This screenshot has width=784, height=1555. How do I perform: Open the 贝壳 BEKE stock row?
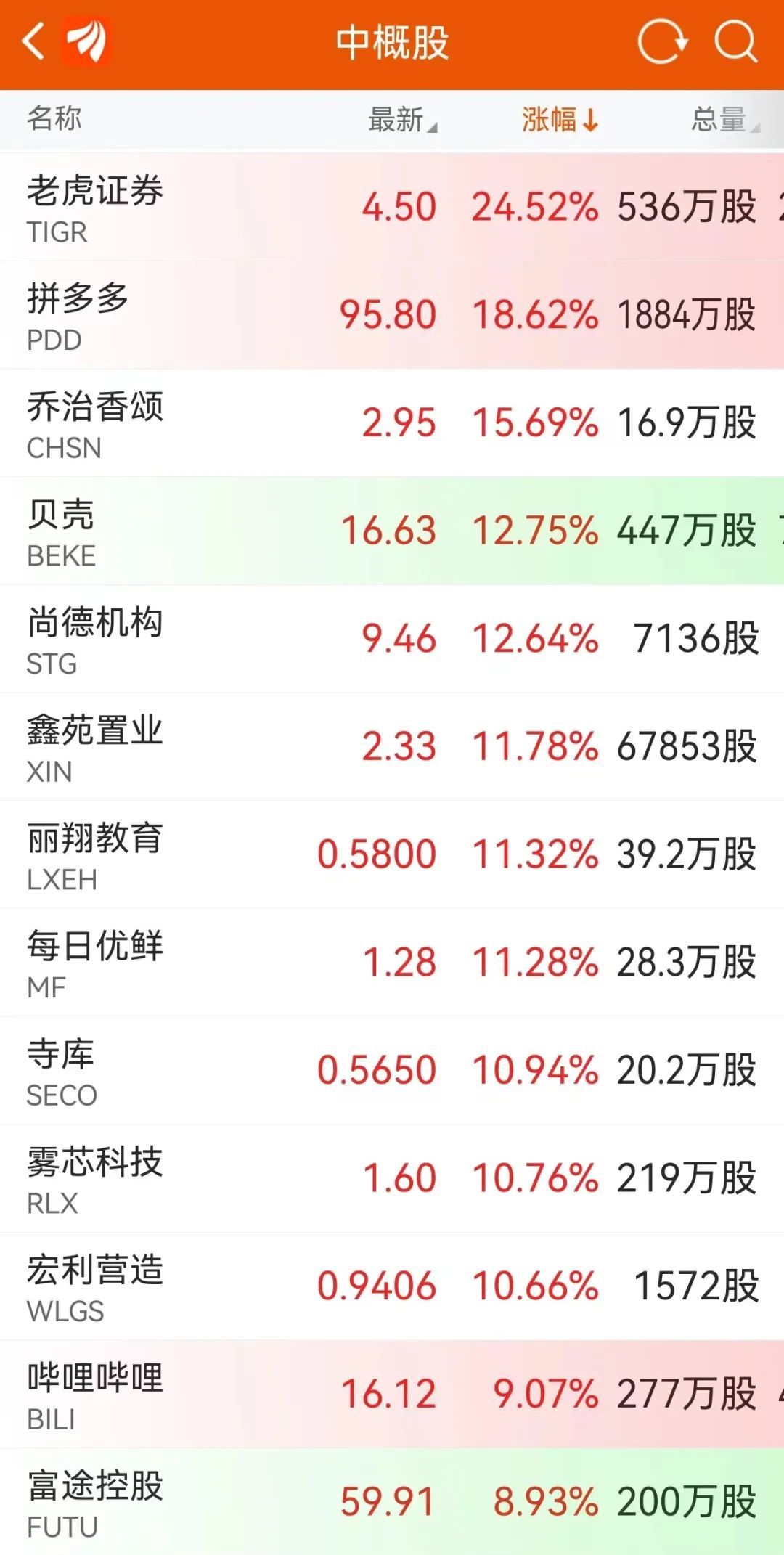click(x=392, y=531)
